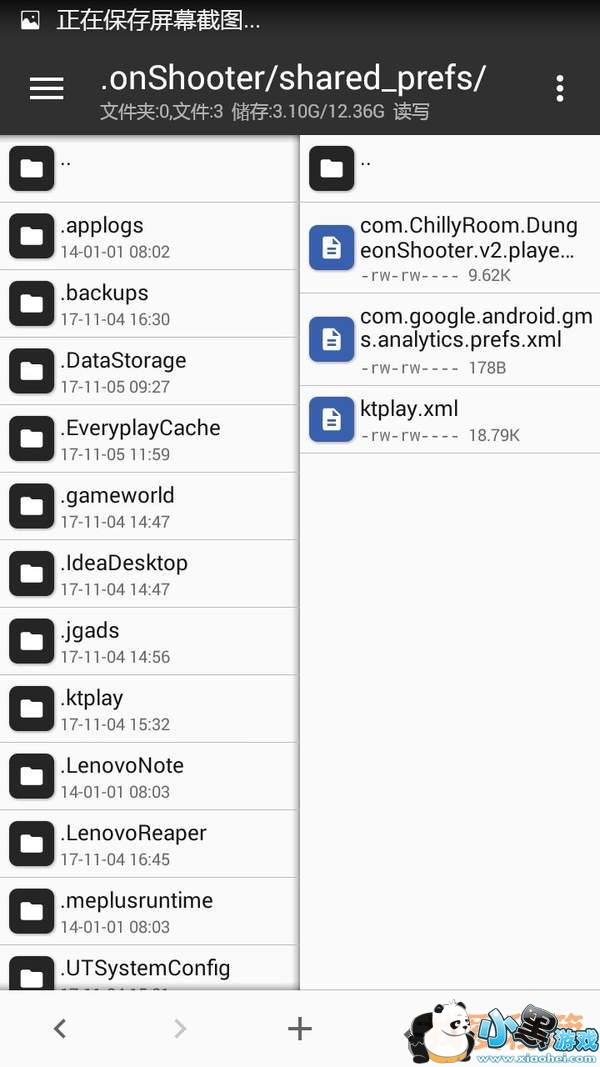The image size is (600, 1067).
Task: Open the .LenovoNote folder
Action: click(148, 776)
